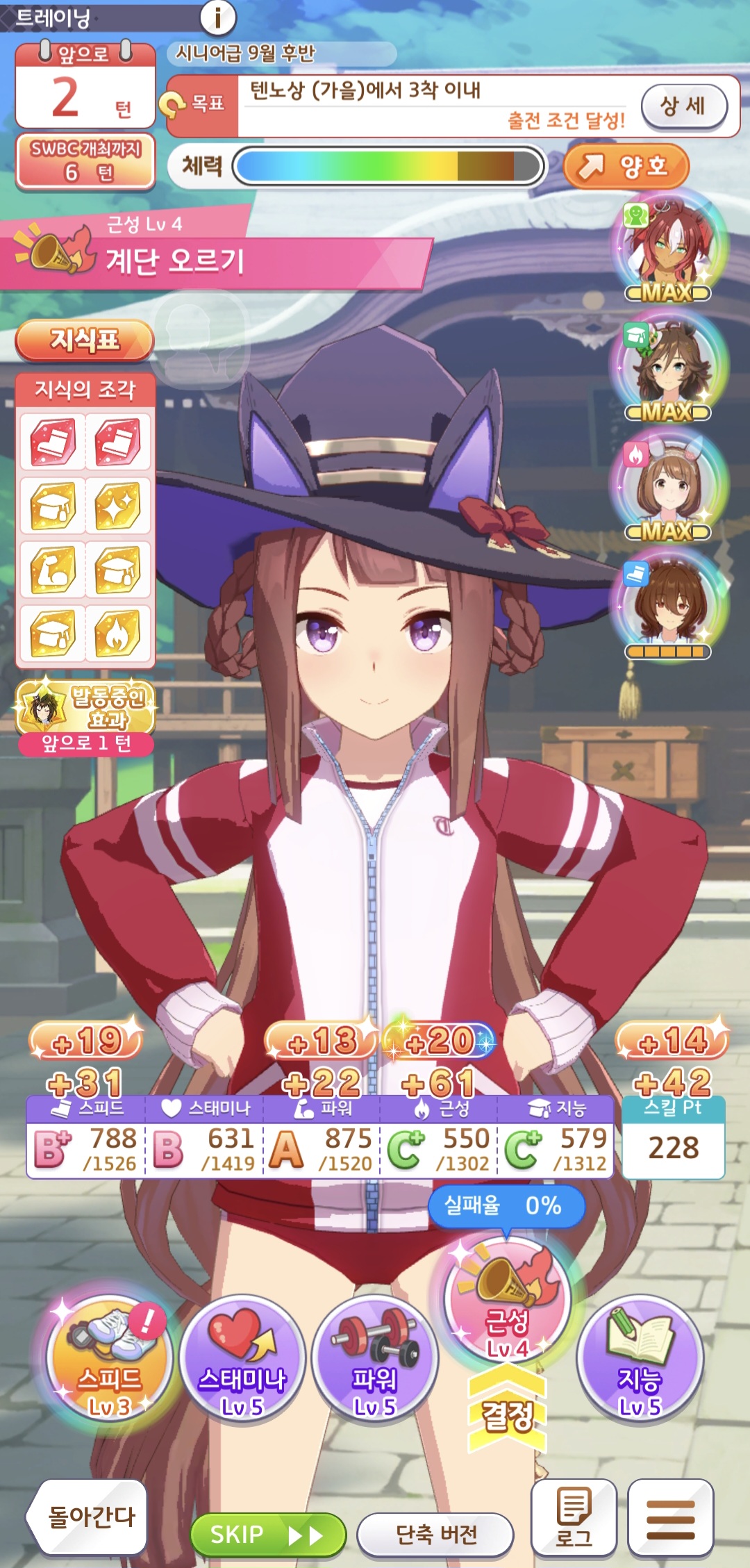Toggle 단축 버전 shortened version
The image size is (750, 1568).
pyautogui.click(x=435, y=1534)
